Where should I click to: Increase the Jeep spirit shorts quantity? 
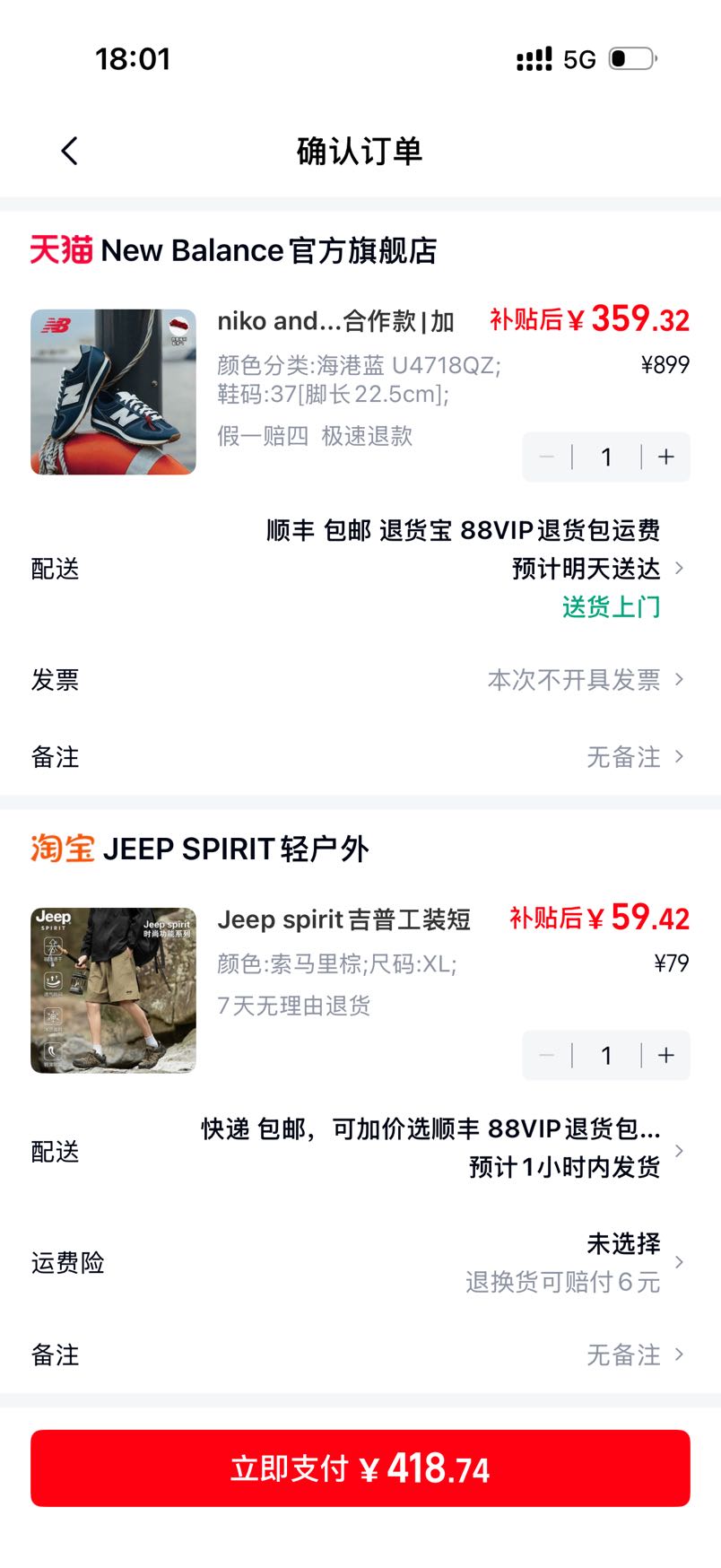click(x=665, y=1055)
